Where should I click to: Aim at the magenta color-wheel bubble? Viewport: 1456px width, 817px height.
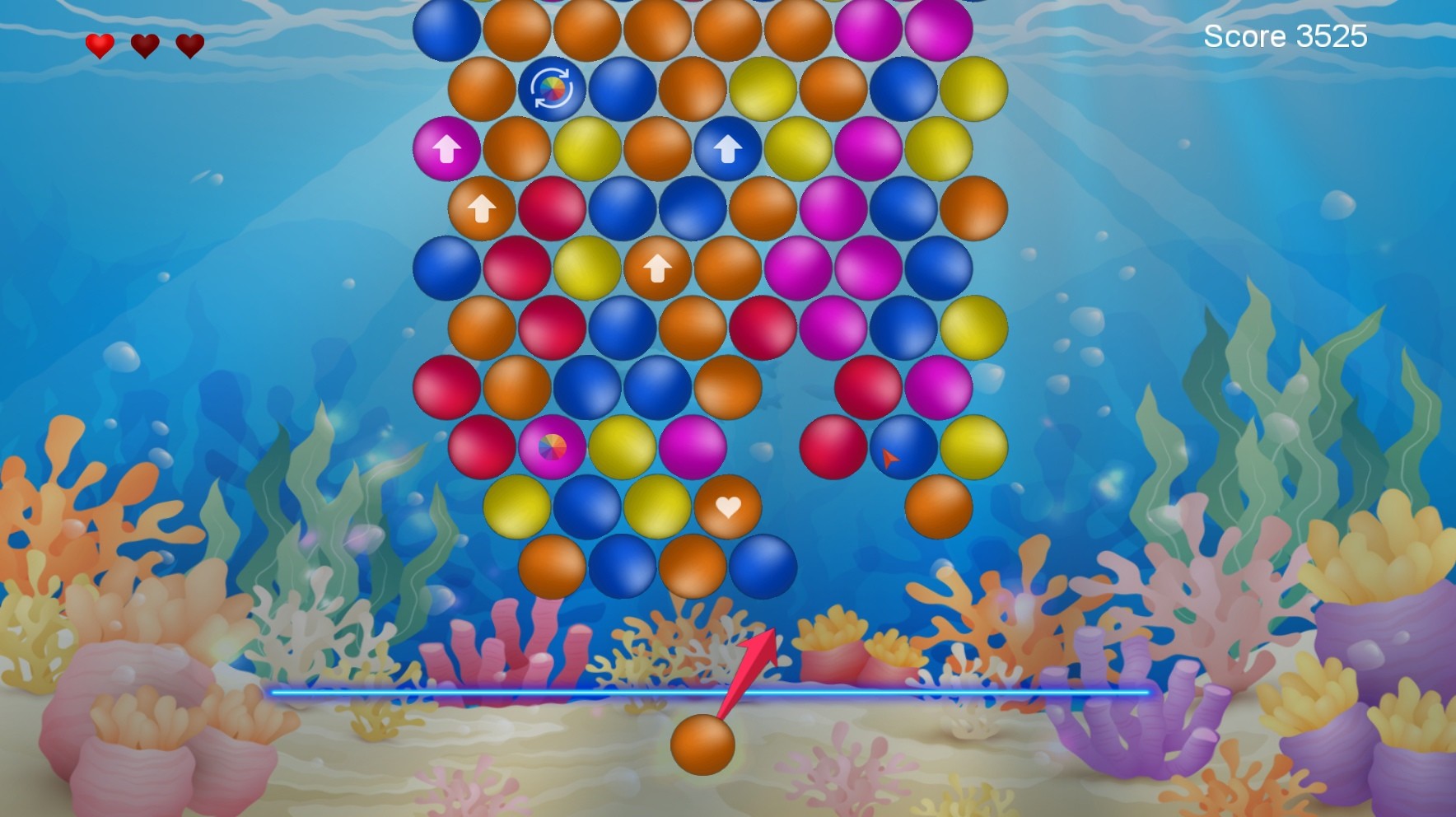point(552,447)
